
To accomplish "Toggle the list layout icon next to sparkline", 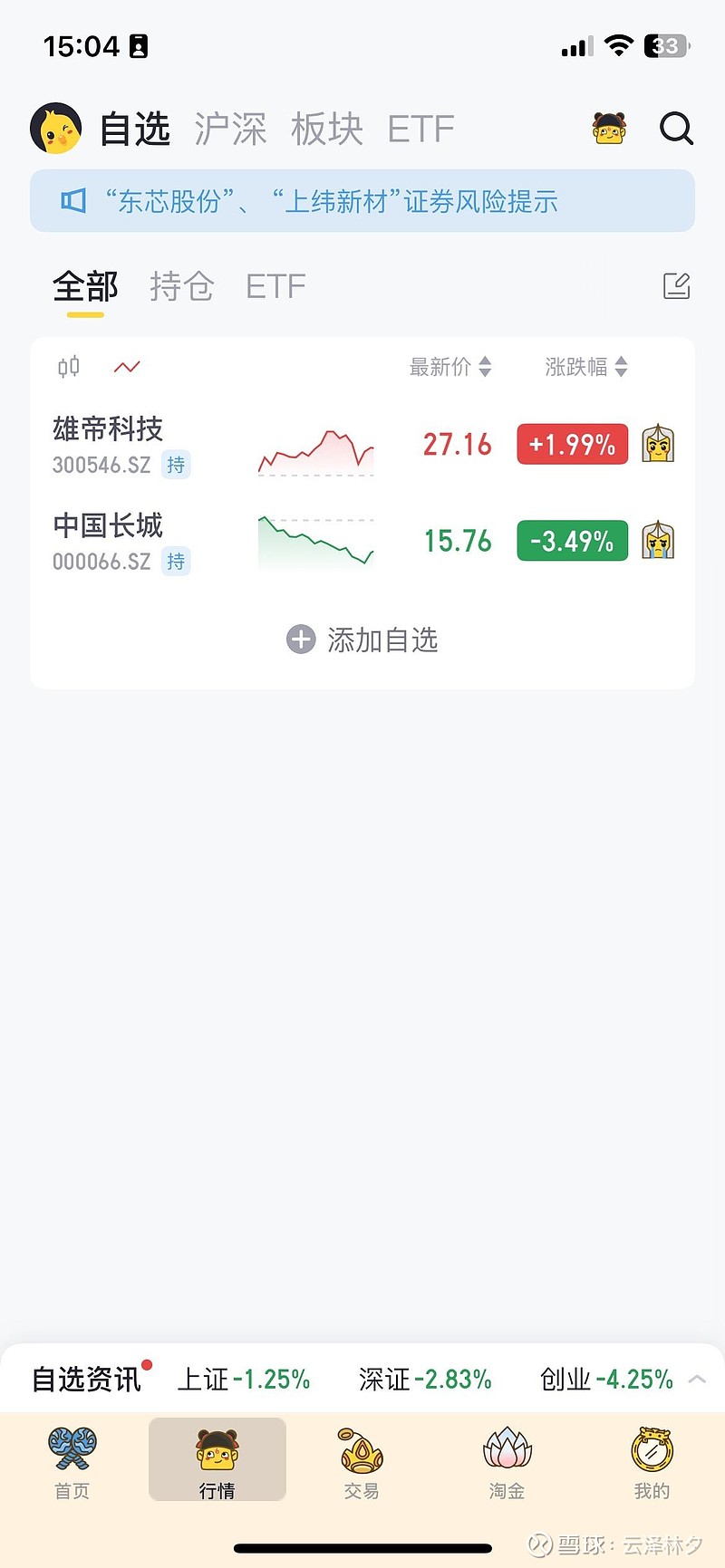I will point(67,367).
